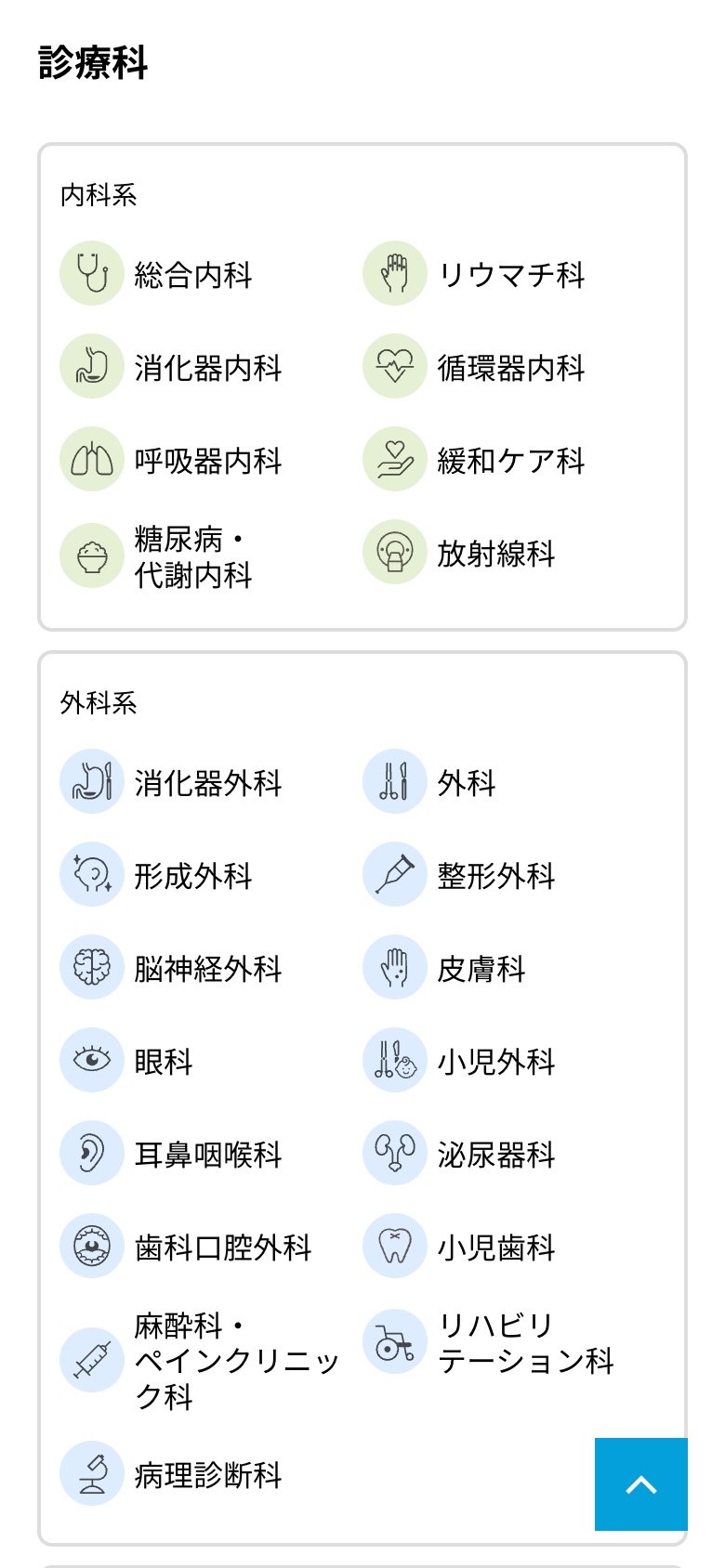Open 消化器外科 department
This screenshot has height=1568, width=725.
pos(171,782)
